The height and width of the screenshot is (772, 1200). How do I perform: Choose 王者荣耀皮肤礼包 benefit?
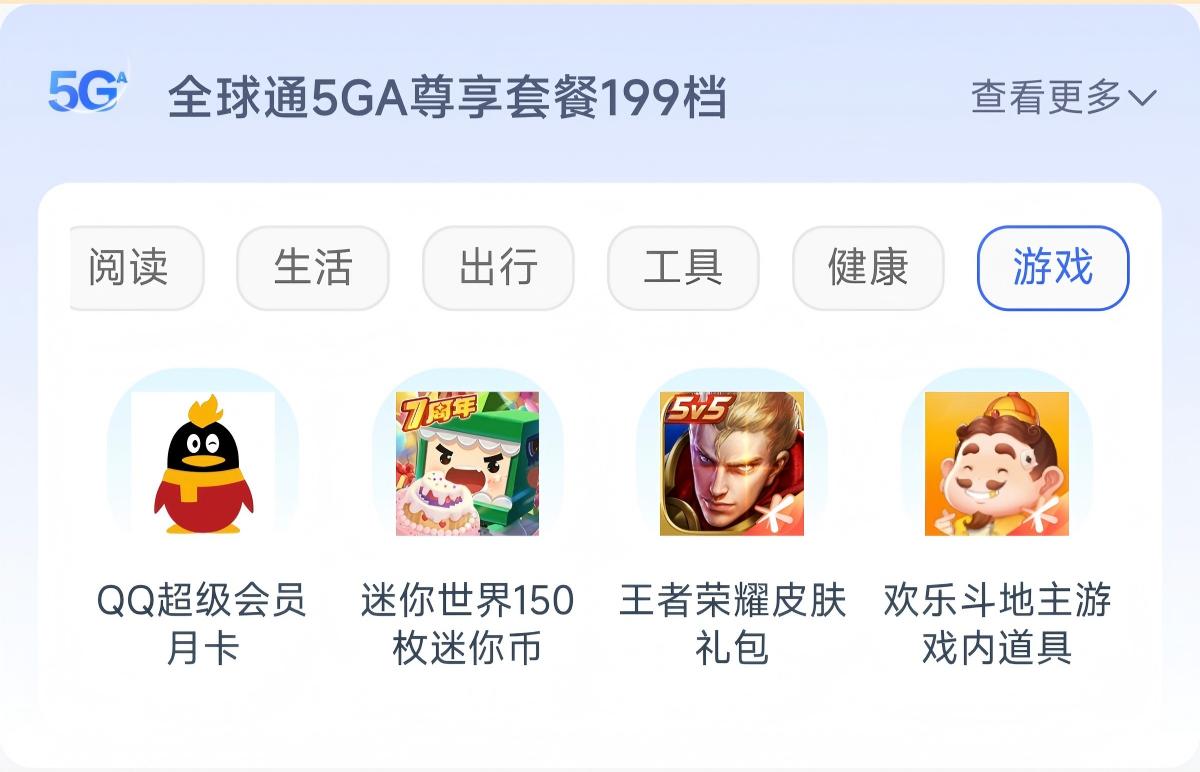732,464
